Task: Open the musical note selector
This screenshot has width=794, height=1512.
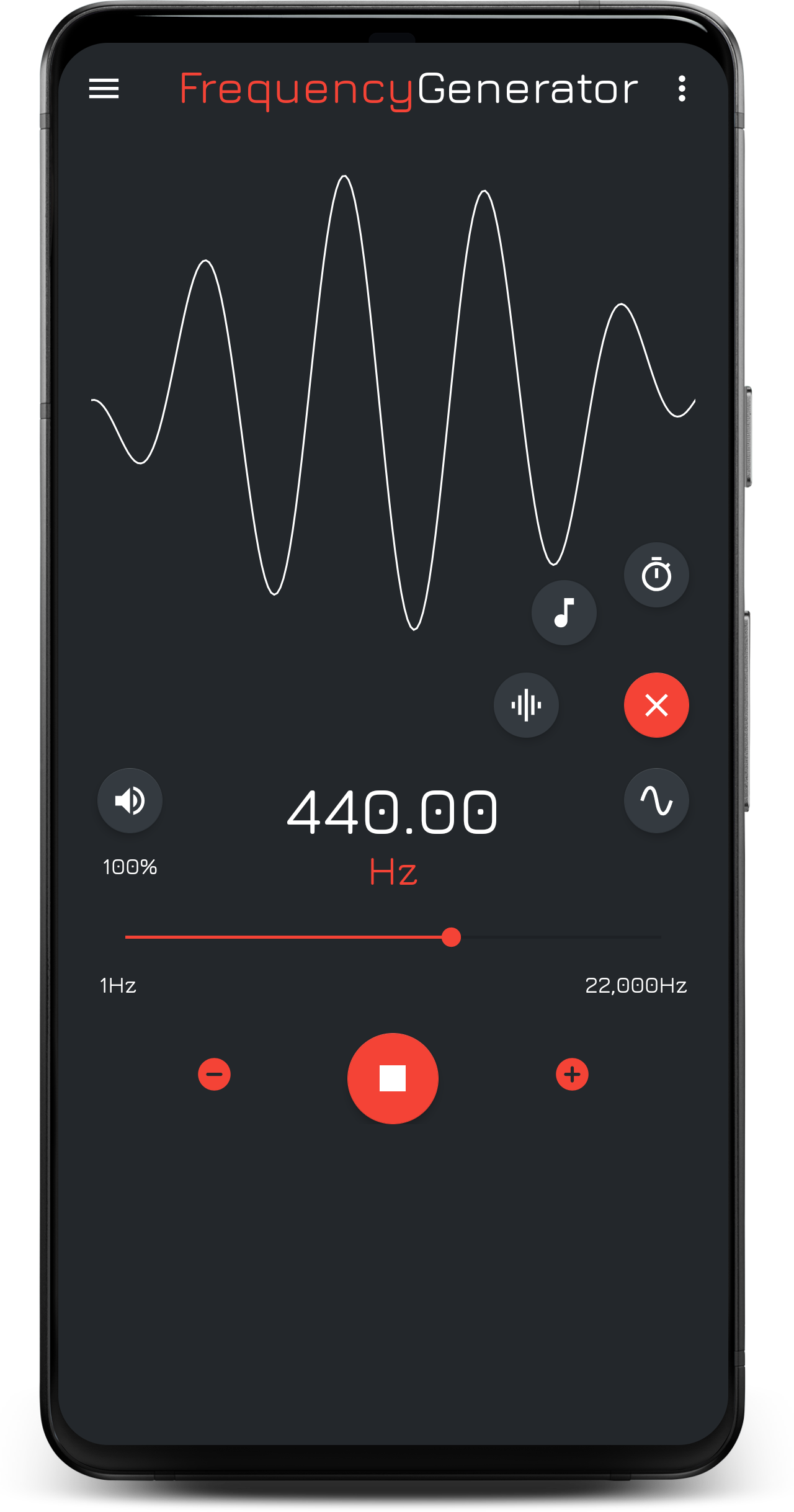Action: [x=564, y=612]
